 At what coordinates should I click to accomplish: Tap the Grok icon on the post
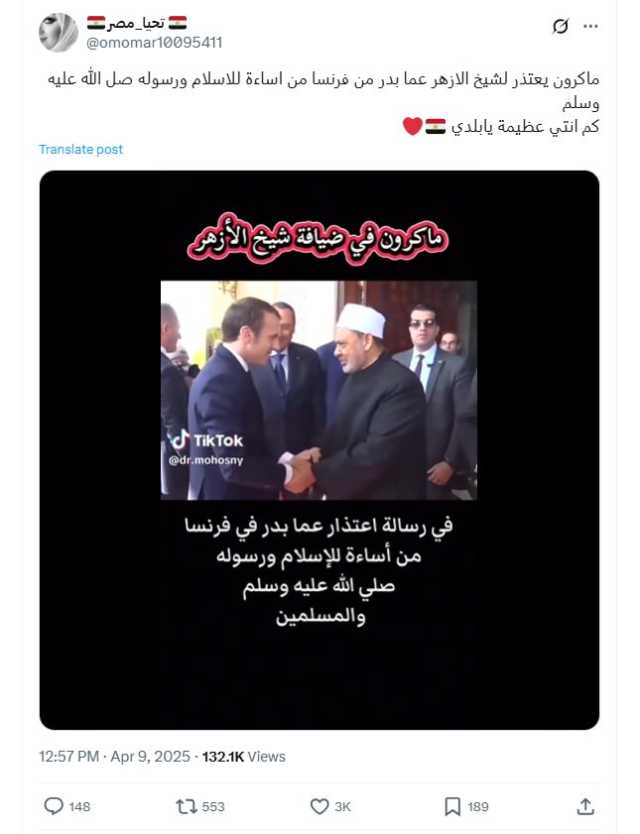point(561,27)
